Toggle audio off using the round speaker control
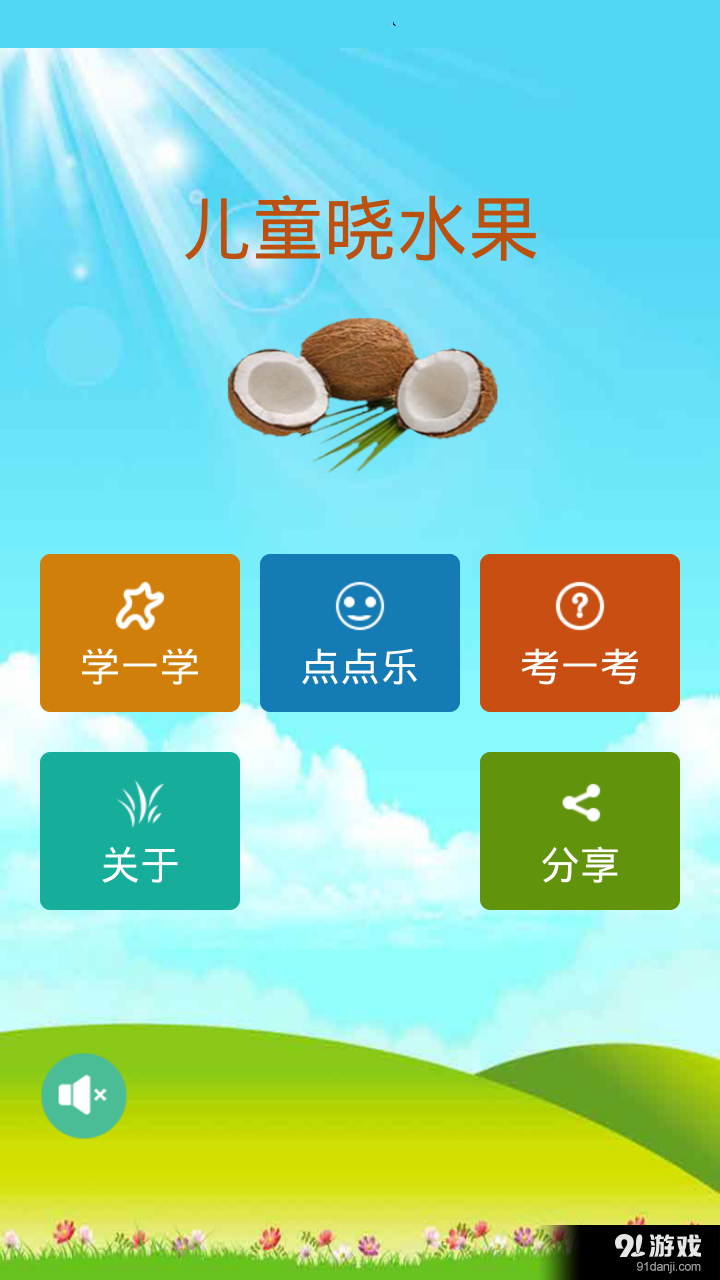The height and width of the screenshot is (1280, 720). [x=84, y=1096]
